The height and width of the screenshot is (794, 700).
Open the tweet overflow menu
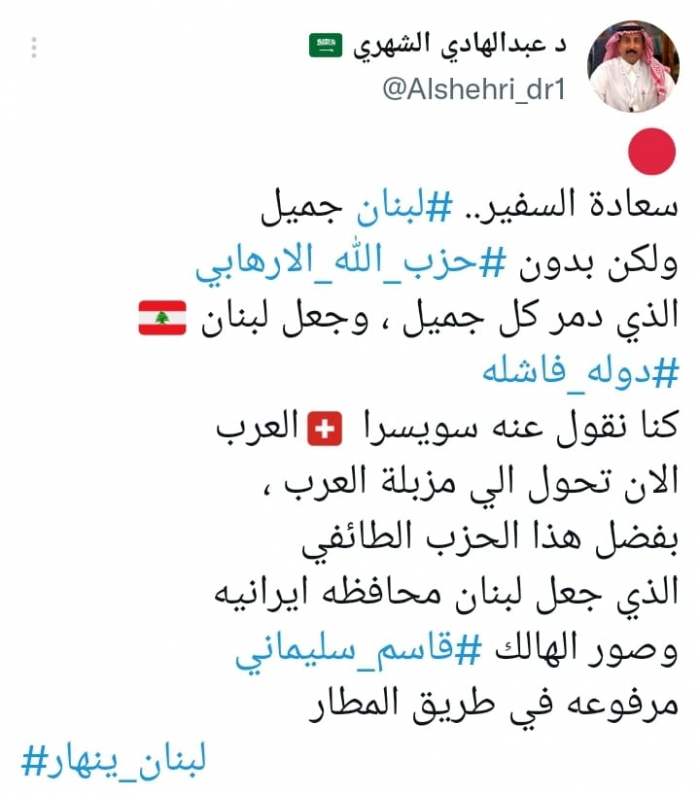pos(34,47)
